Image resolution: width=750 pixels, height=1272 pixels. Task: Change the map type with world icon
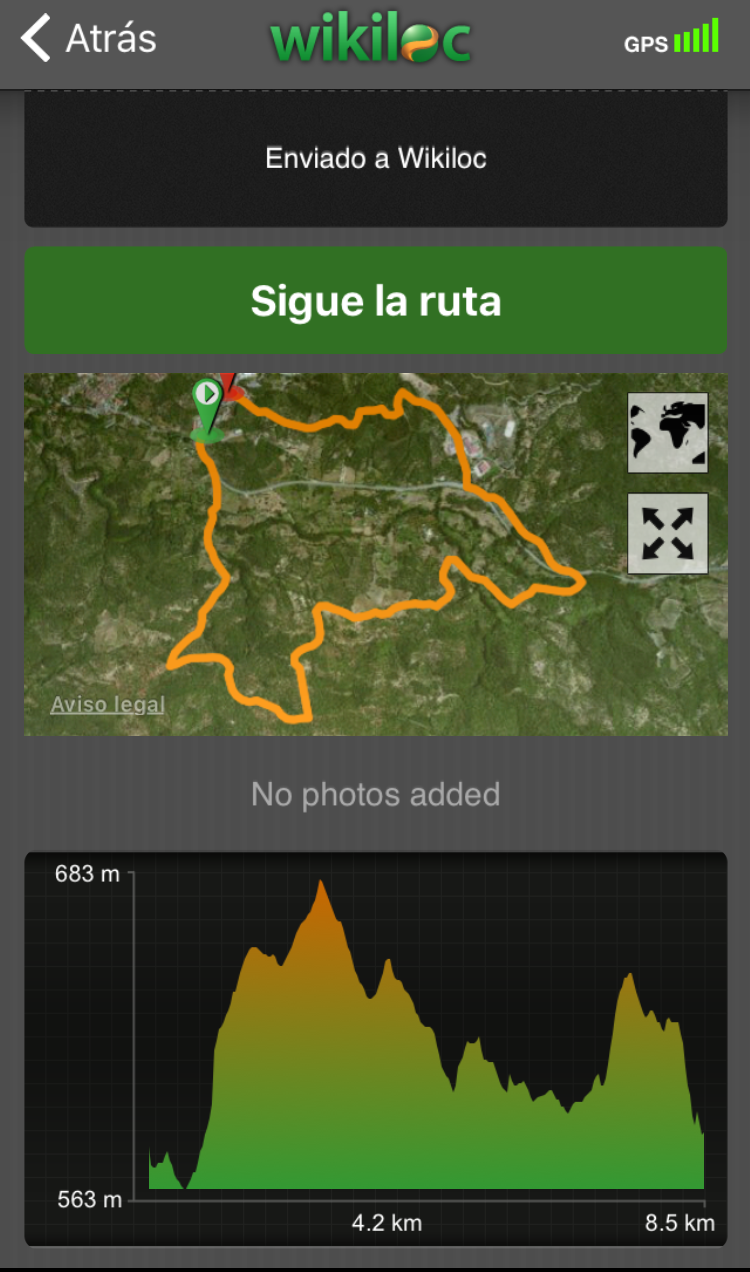(667, 433)
